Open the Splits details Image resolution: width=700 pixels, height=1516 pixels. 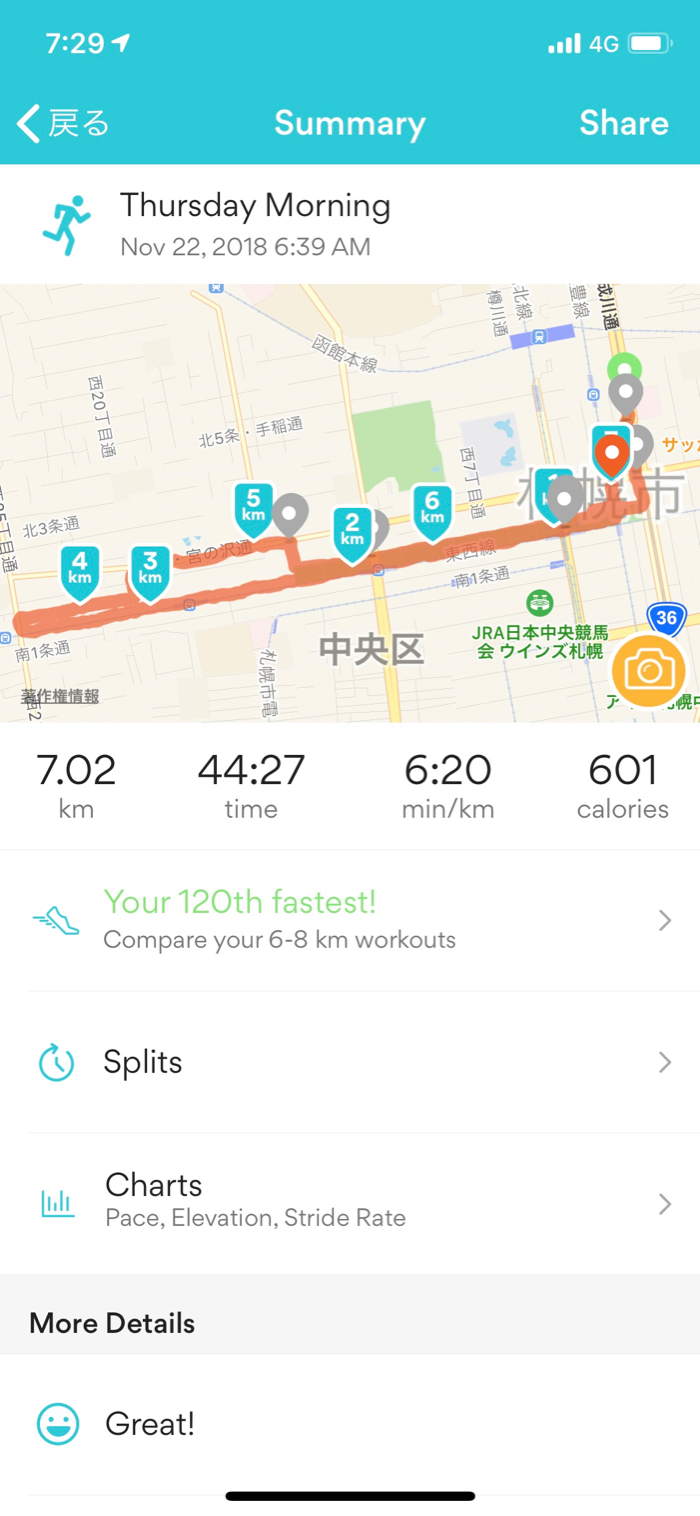[350, 1062]
